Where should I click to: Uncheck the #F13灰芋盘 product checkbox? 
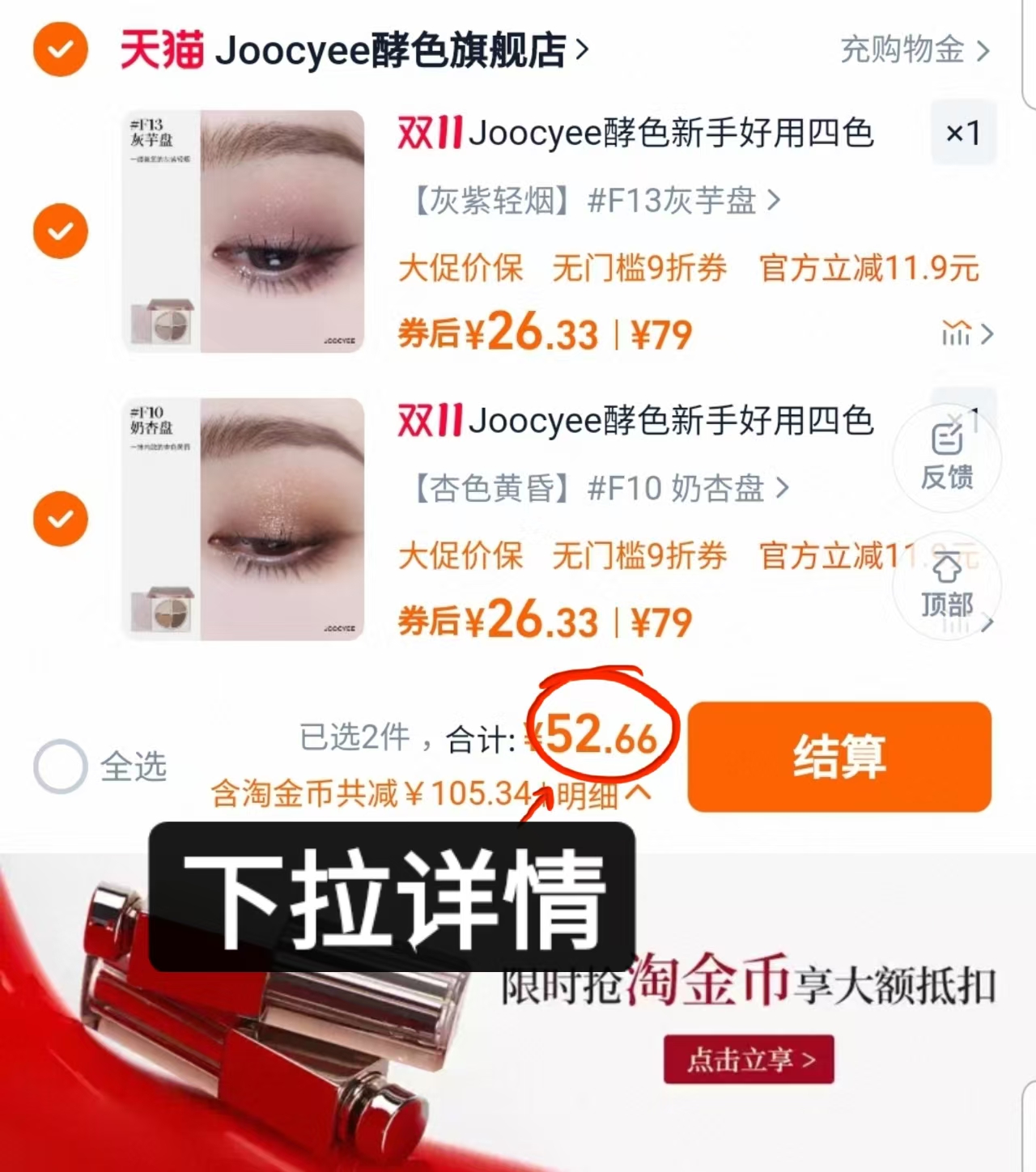60,231
